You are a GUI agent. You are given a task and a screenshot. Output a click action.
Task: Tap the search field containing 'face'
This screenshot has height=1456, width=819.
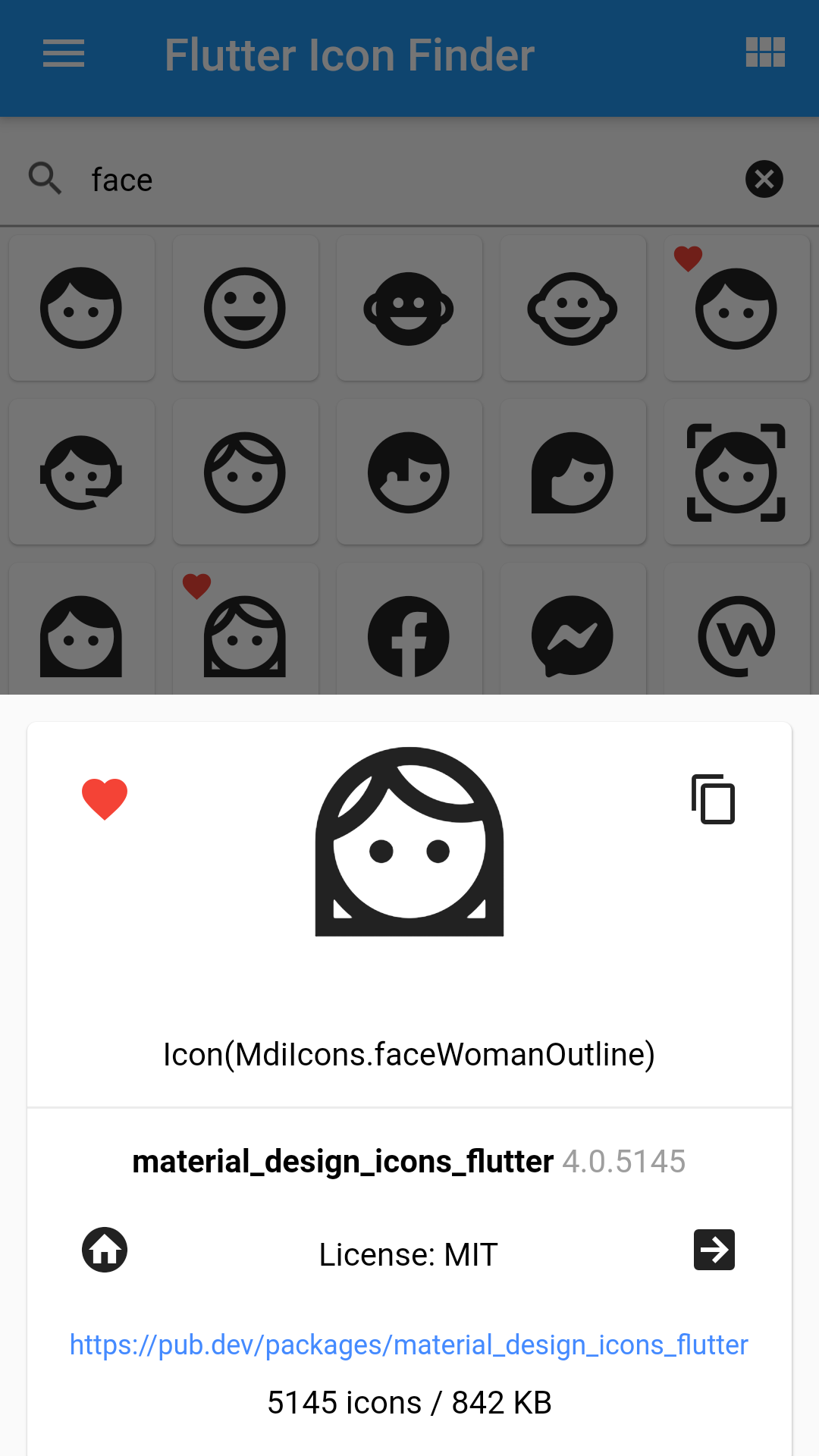tap(409, 180)
